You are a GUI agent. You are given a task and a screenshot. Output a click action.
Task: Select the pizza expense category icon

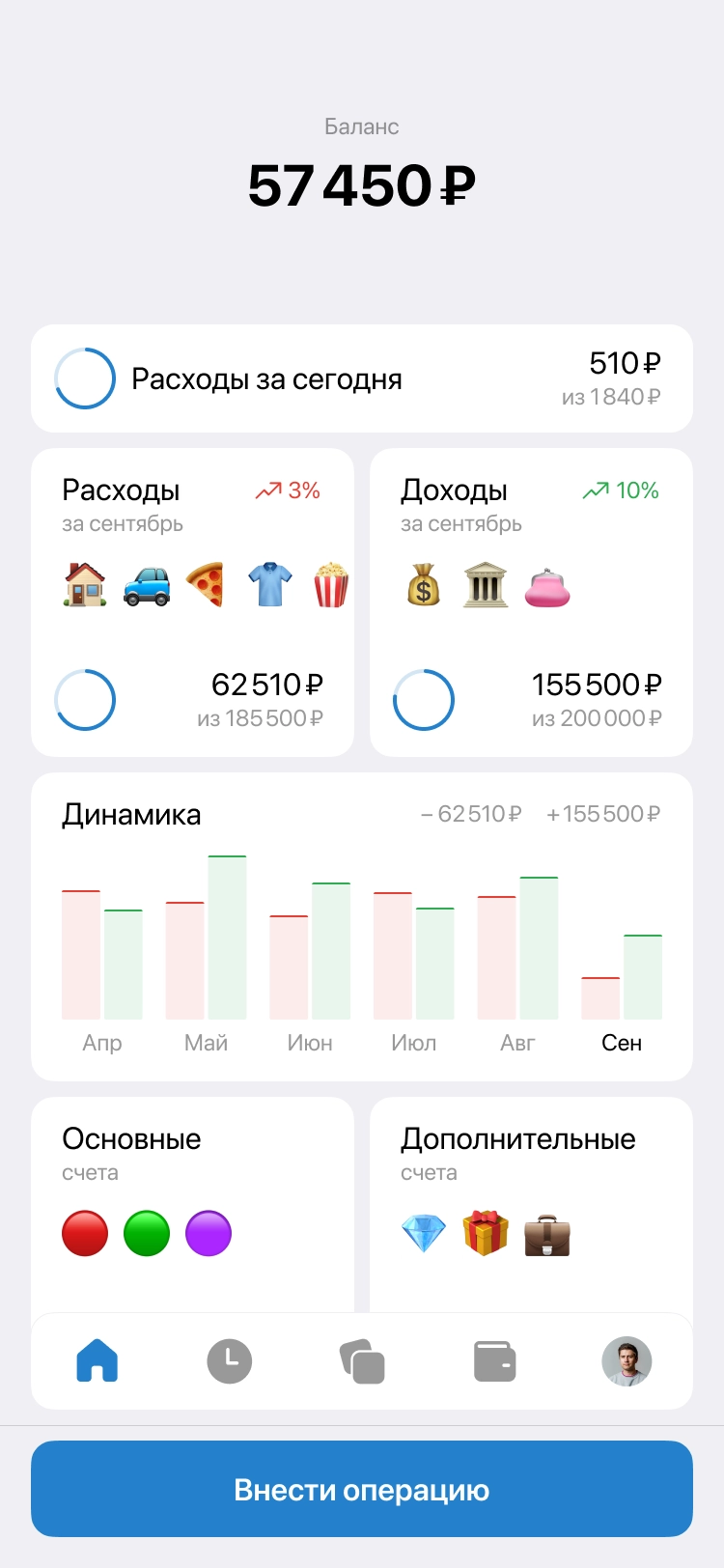click(x=208, y=584)
